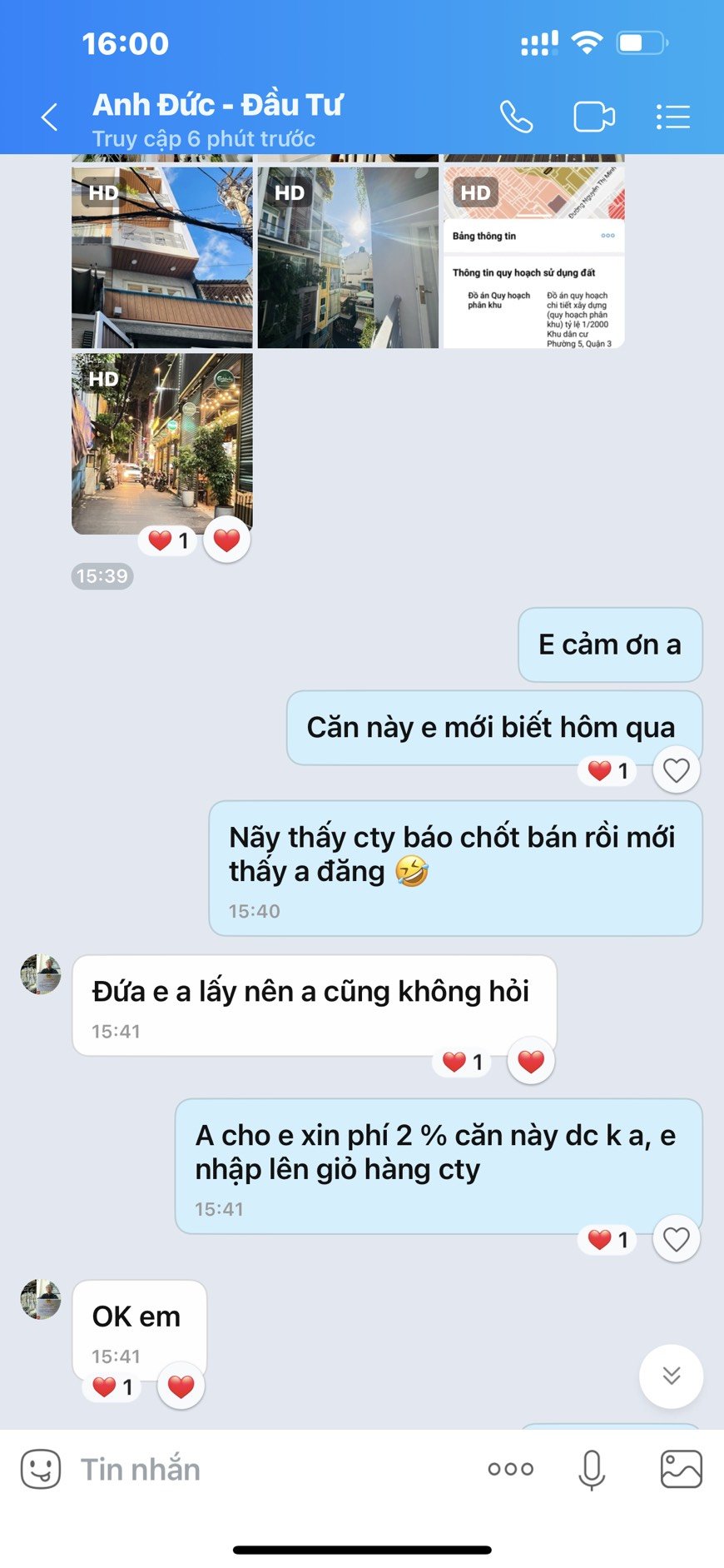Viewport: 724px width, 1568px height.
Task: Go back to the chat list
Action: point(50,117)
